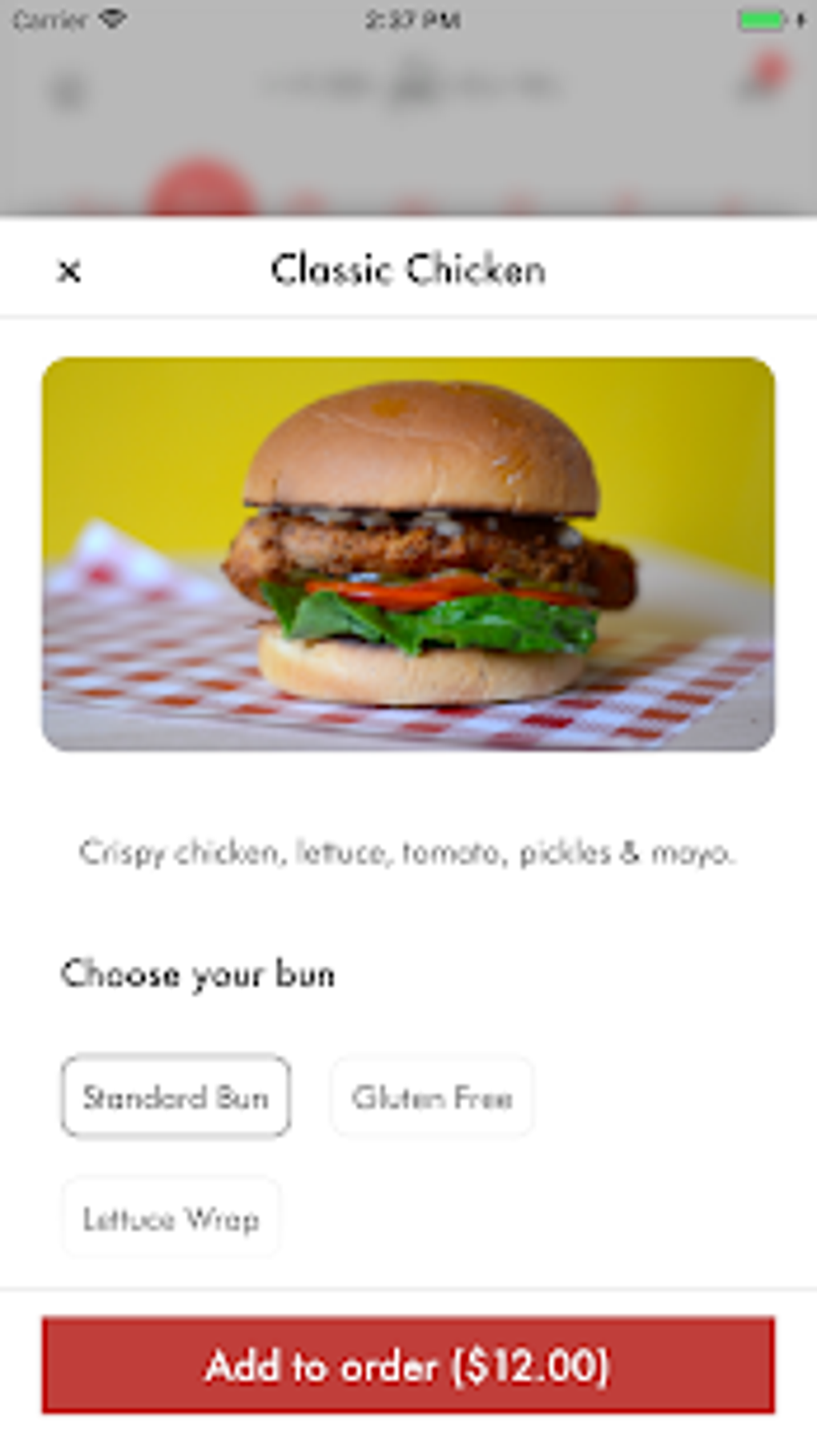
Task: Choose the Gluten Free bun
Action: tap(432, 1096)
